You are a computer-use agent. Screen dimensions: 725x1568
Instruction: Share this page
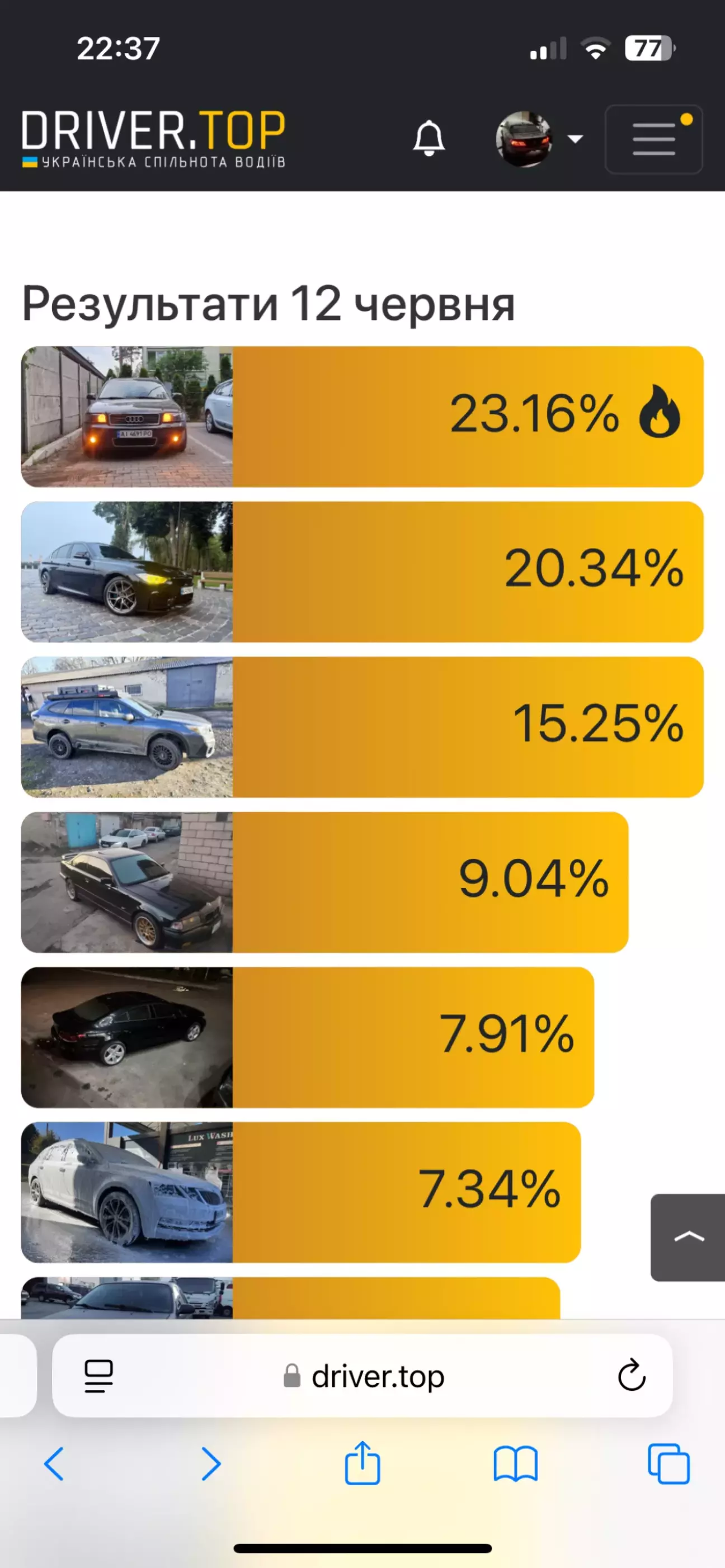coord(362,1463)
